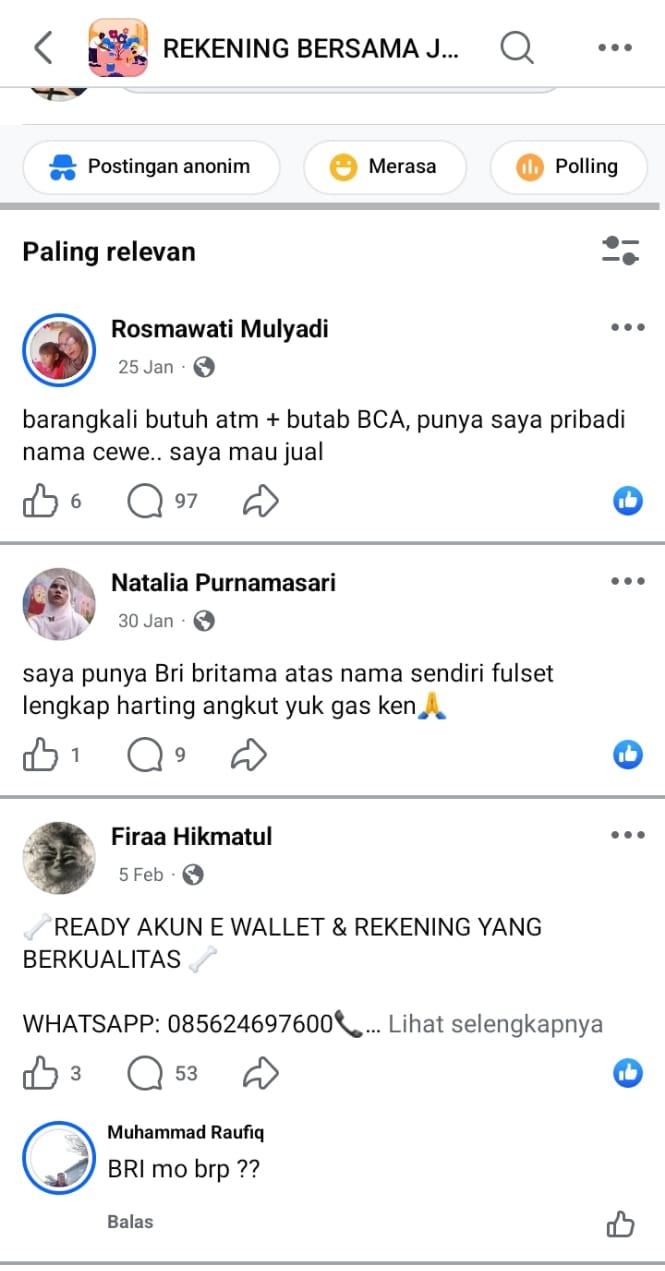The width and height of the screenshot is (665, 1271).
Task: Like Muhammad Raufiq's comment
Action: [x=620, y=1223]
